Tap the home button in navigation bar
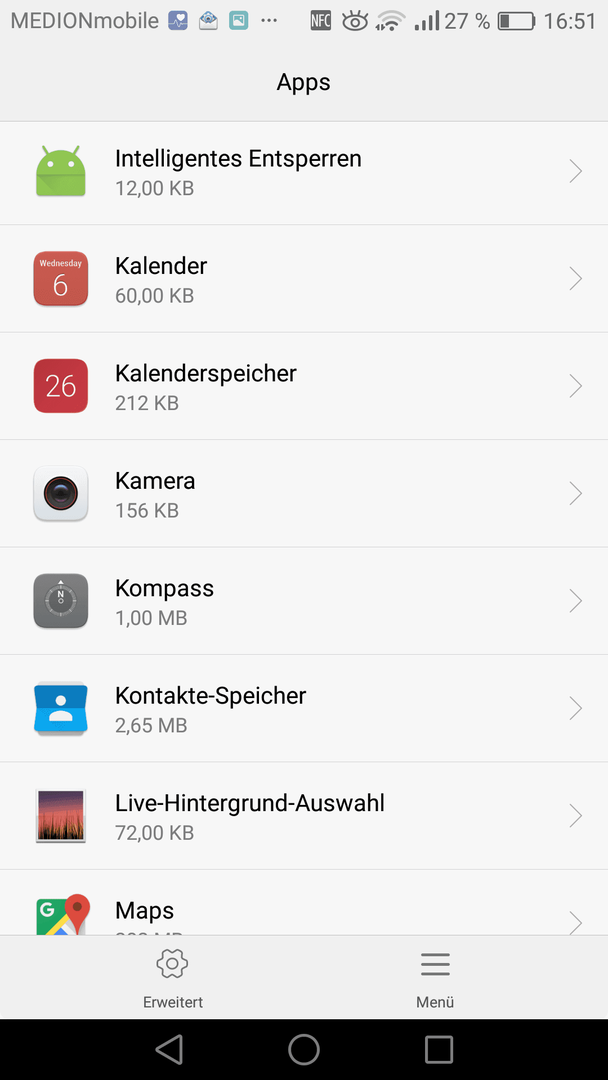608x1080 pixels. (304, 1050)
